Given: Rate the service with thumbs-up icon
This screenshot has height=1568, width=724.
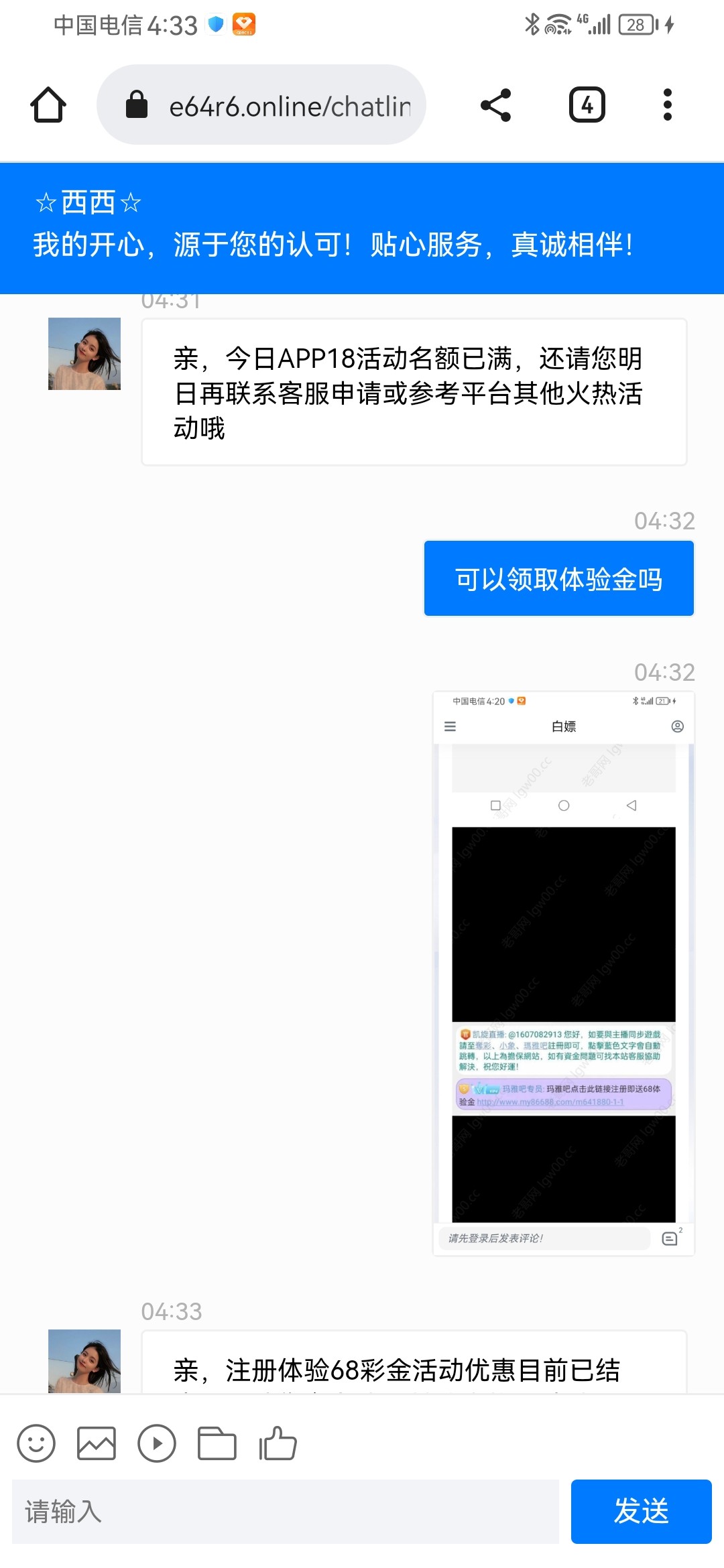Looking at the screenshot, I should [x=278, y=1443].
